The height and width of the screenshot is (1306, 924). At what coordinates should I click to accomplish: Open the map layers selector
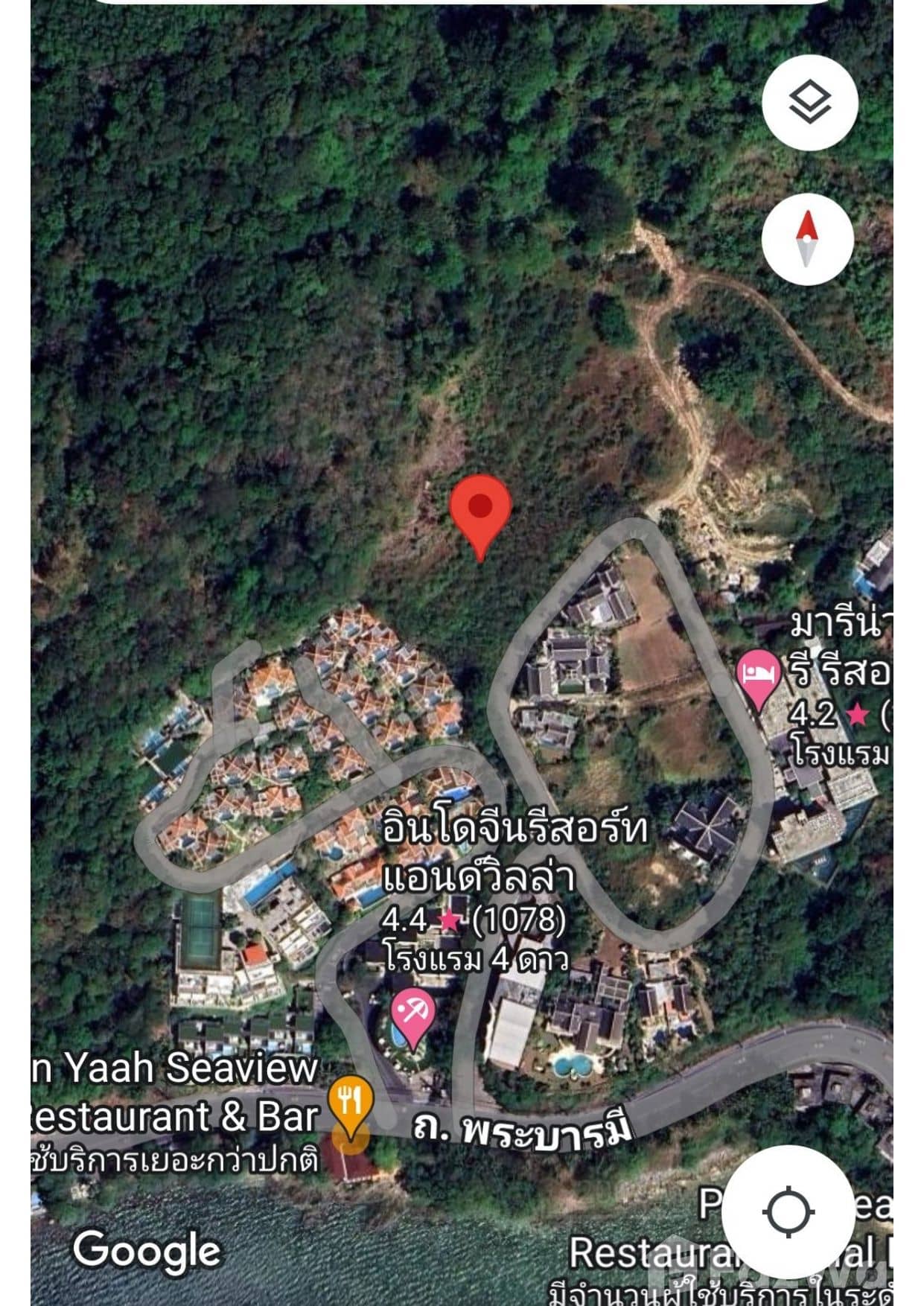tap(809, 103)
